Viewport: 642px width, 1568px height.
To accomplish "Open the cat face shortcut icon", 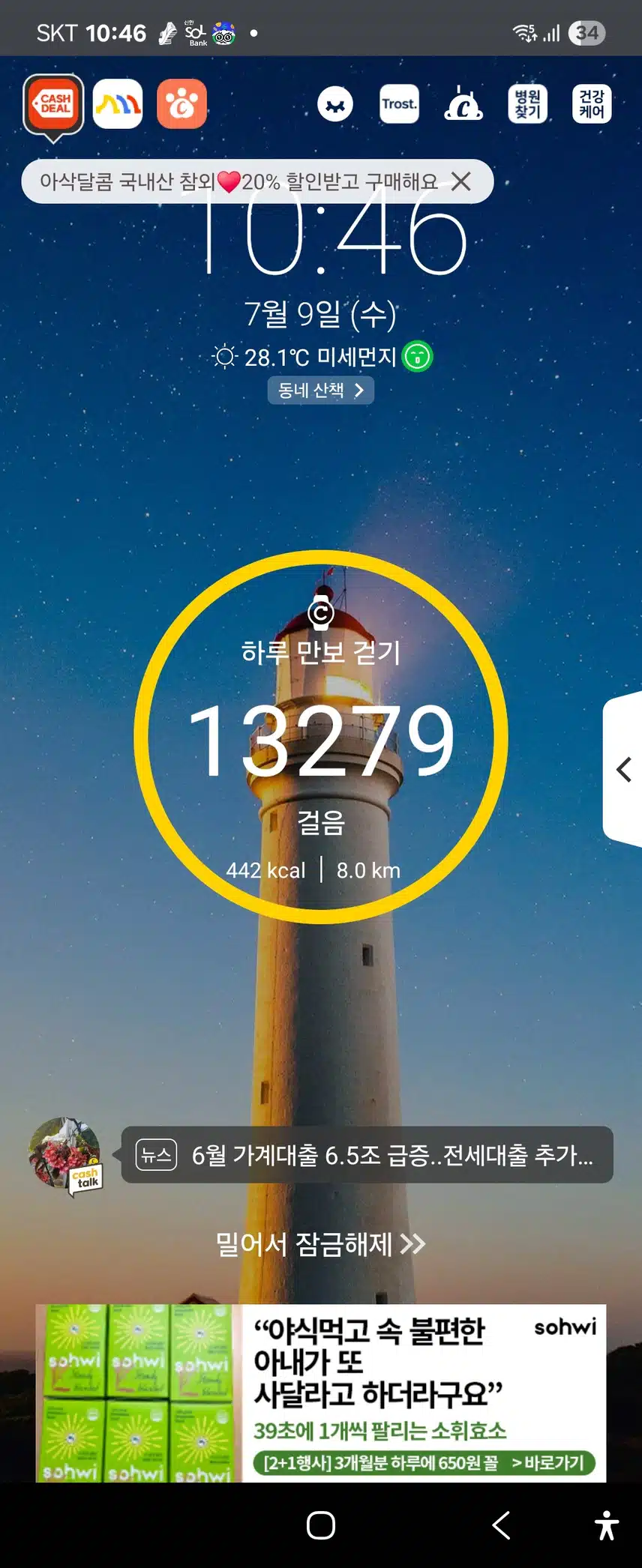I will click(x=335, y=104).
